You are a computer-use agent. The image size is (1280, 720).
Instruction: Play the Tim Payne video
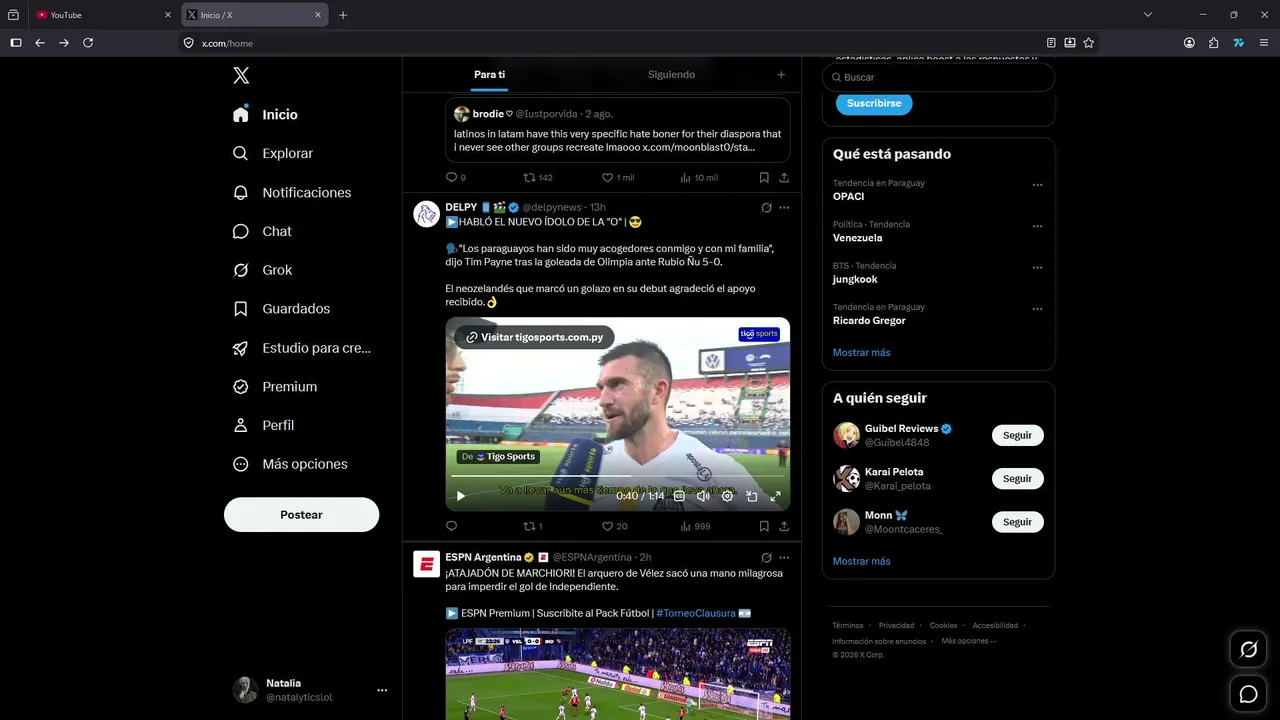pos(460,496)
